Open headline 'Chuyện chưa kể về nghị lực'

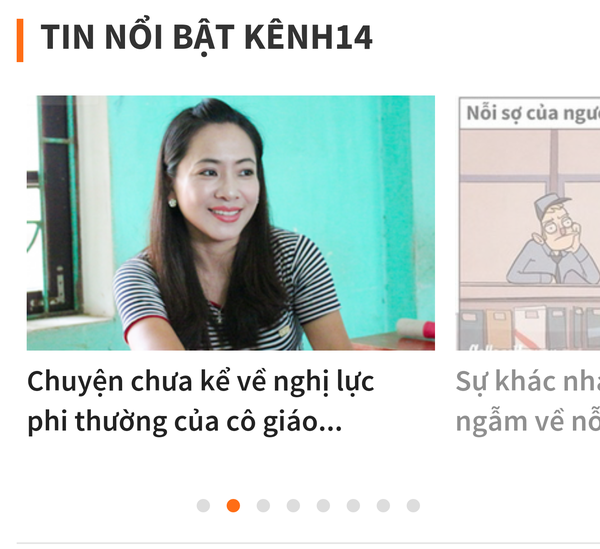pyautogui.click(x=200, y=401)
